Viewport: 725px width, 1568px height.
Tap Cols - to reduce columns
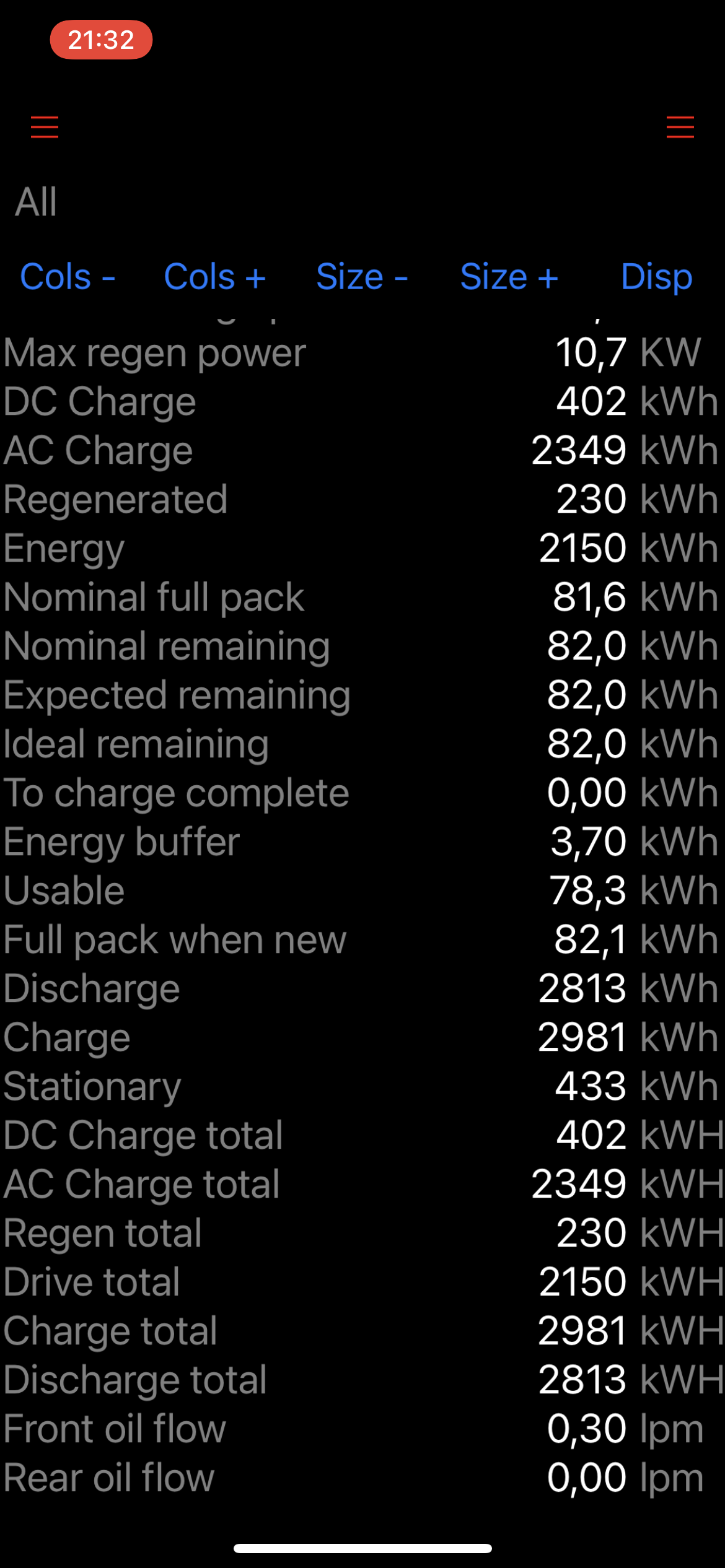68,276
